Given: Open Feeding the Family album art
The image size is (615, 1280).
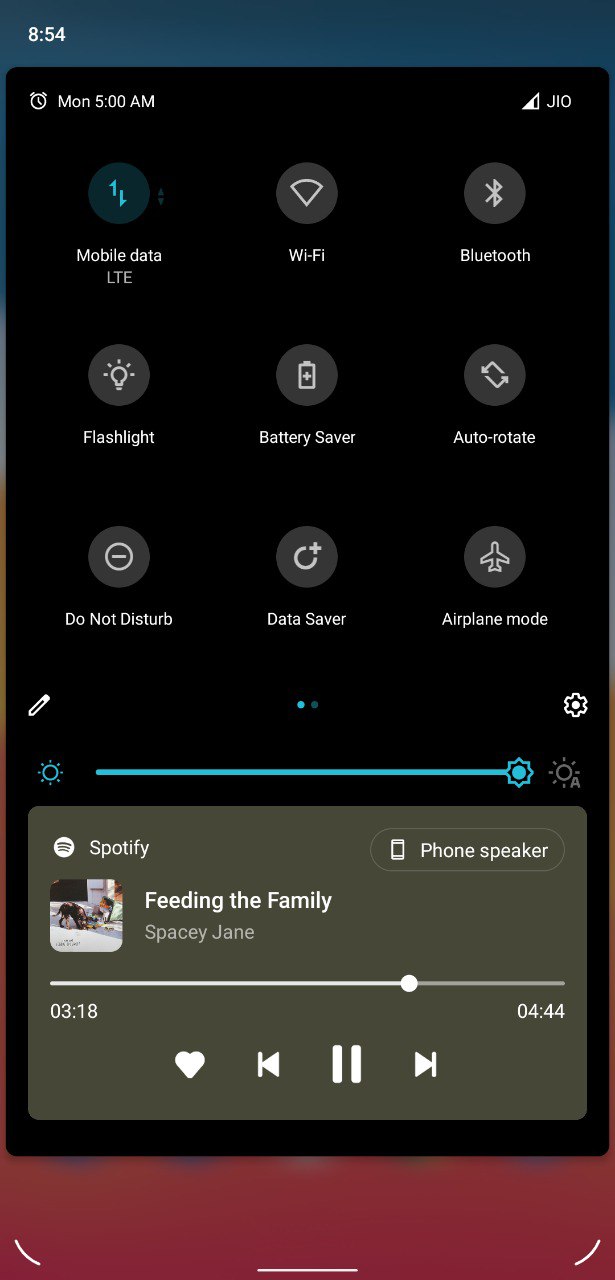Looking at the screenshot, I should tap(86, 915).
